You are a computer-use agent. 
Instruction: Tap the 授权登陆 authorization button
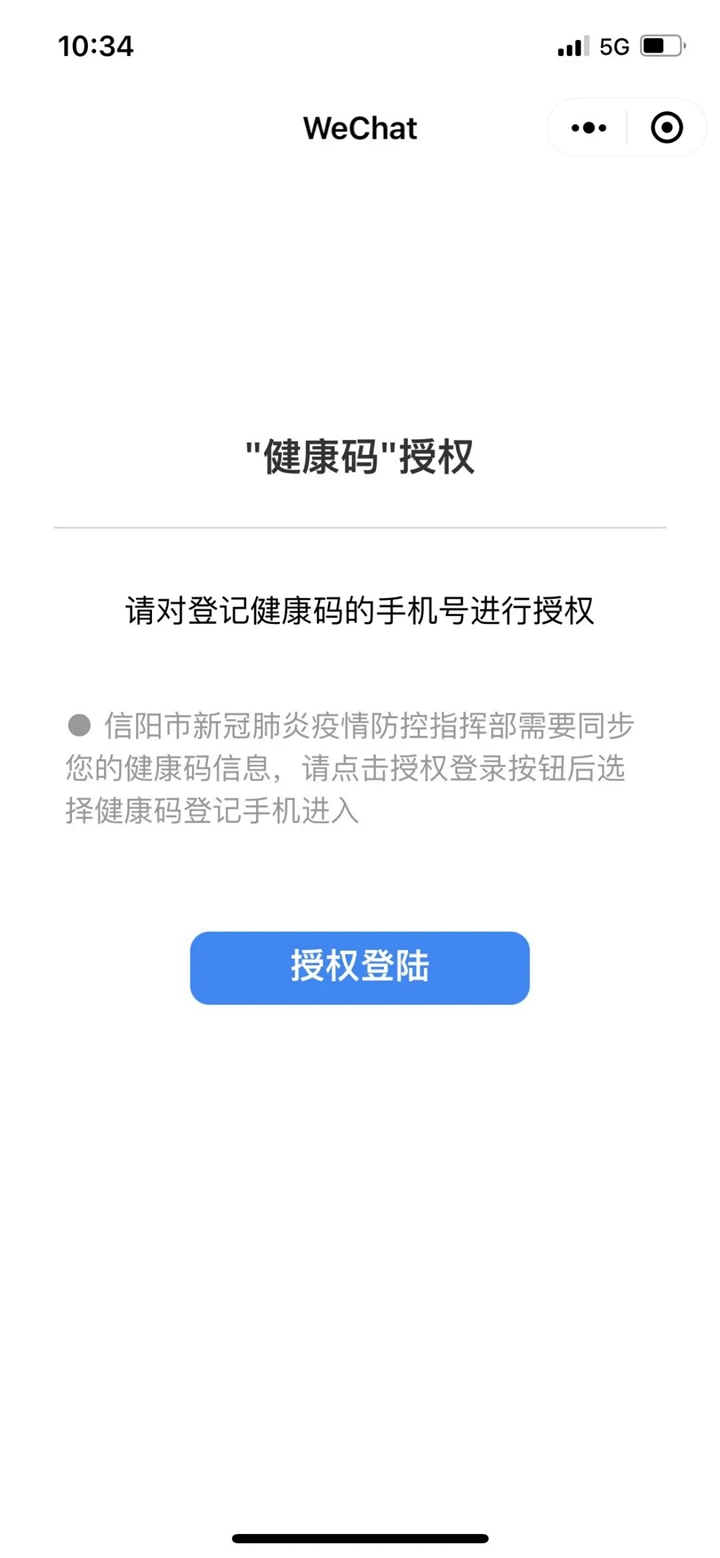tap(359, 967)
